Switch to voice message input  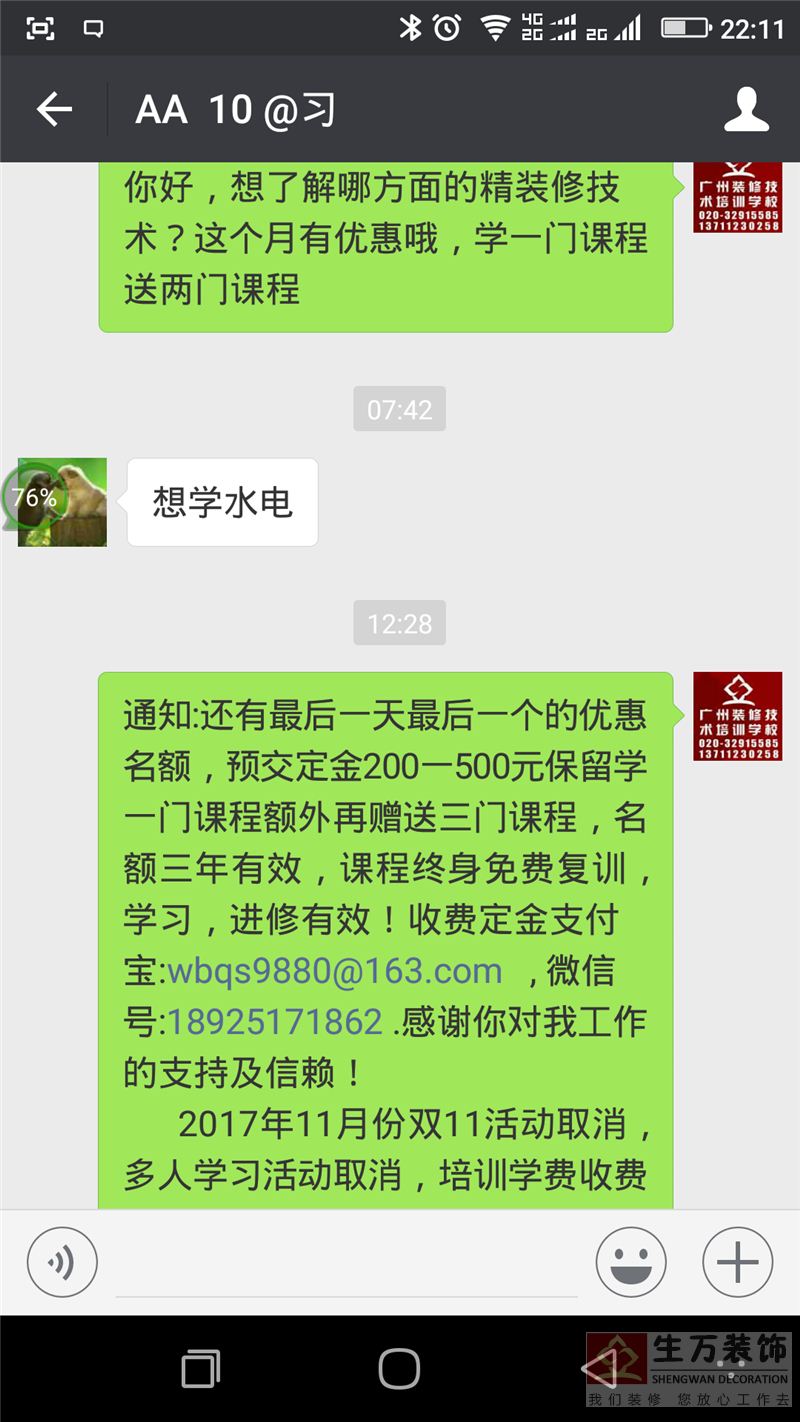point(62,1262)
